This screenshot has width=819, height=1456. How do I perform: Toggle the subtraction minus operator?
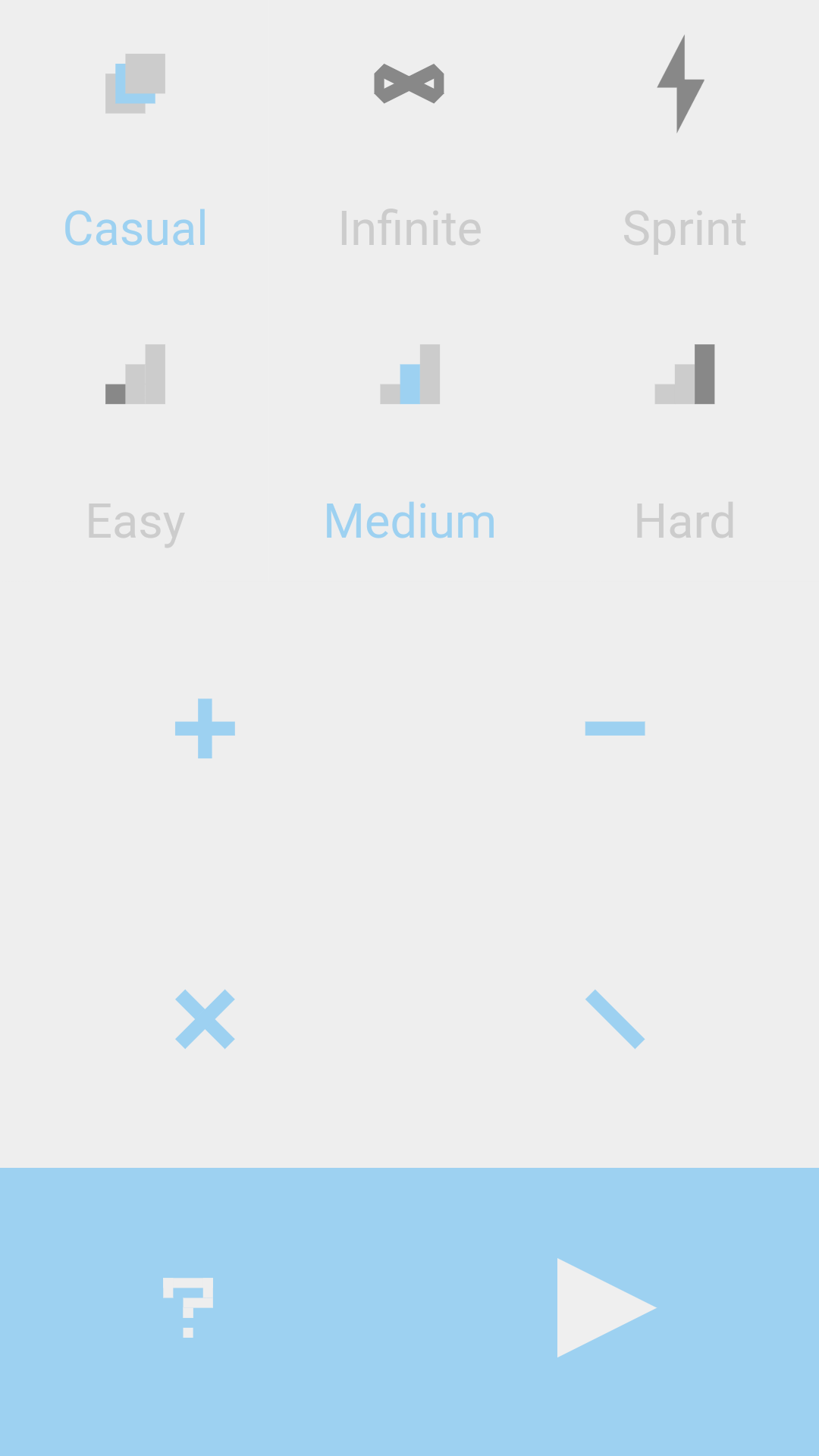(x=615, y=728)
